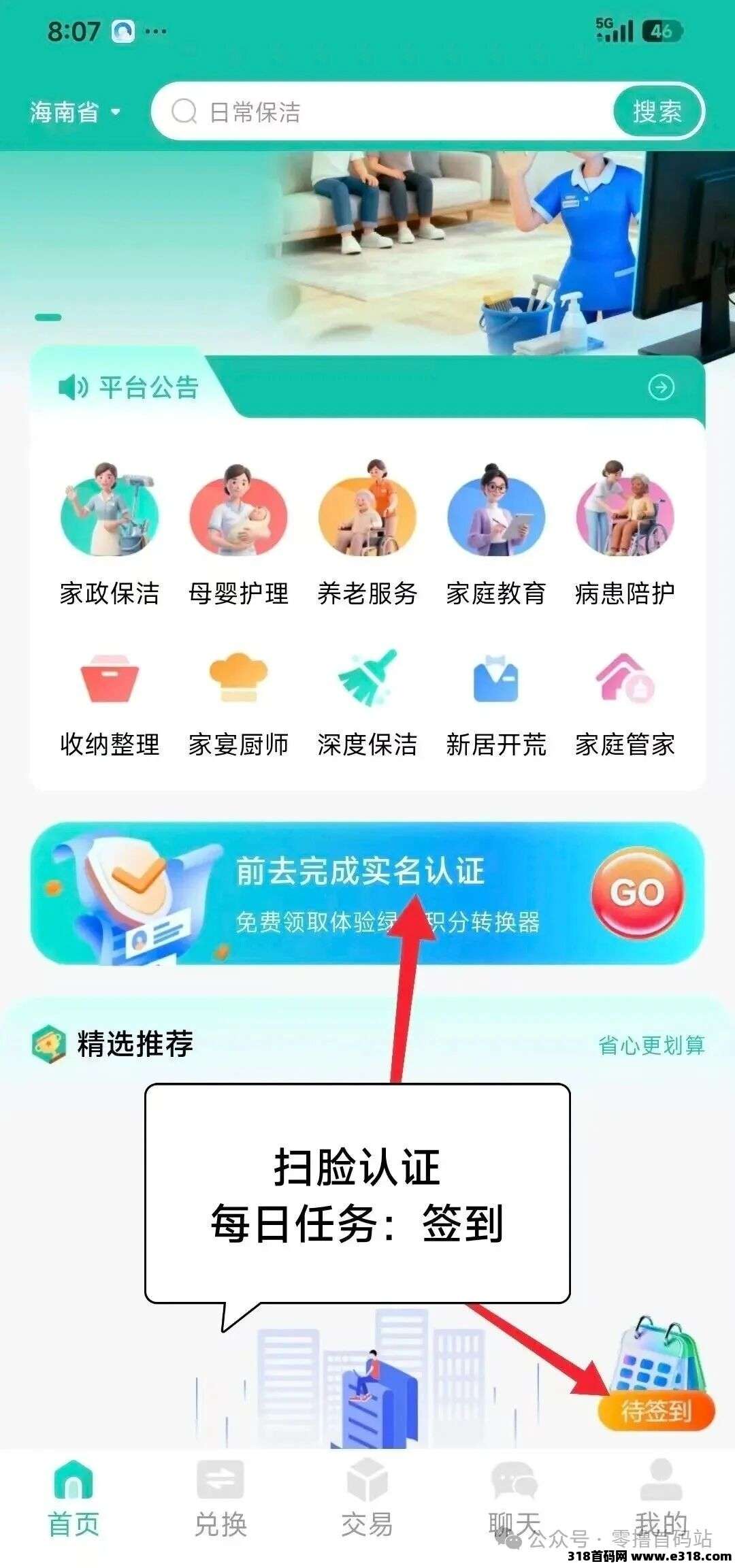Open the 海南省 region dropdown

tap(75, 112)
